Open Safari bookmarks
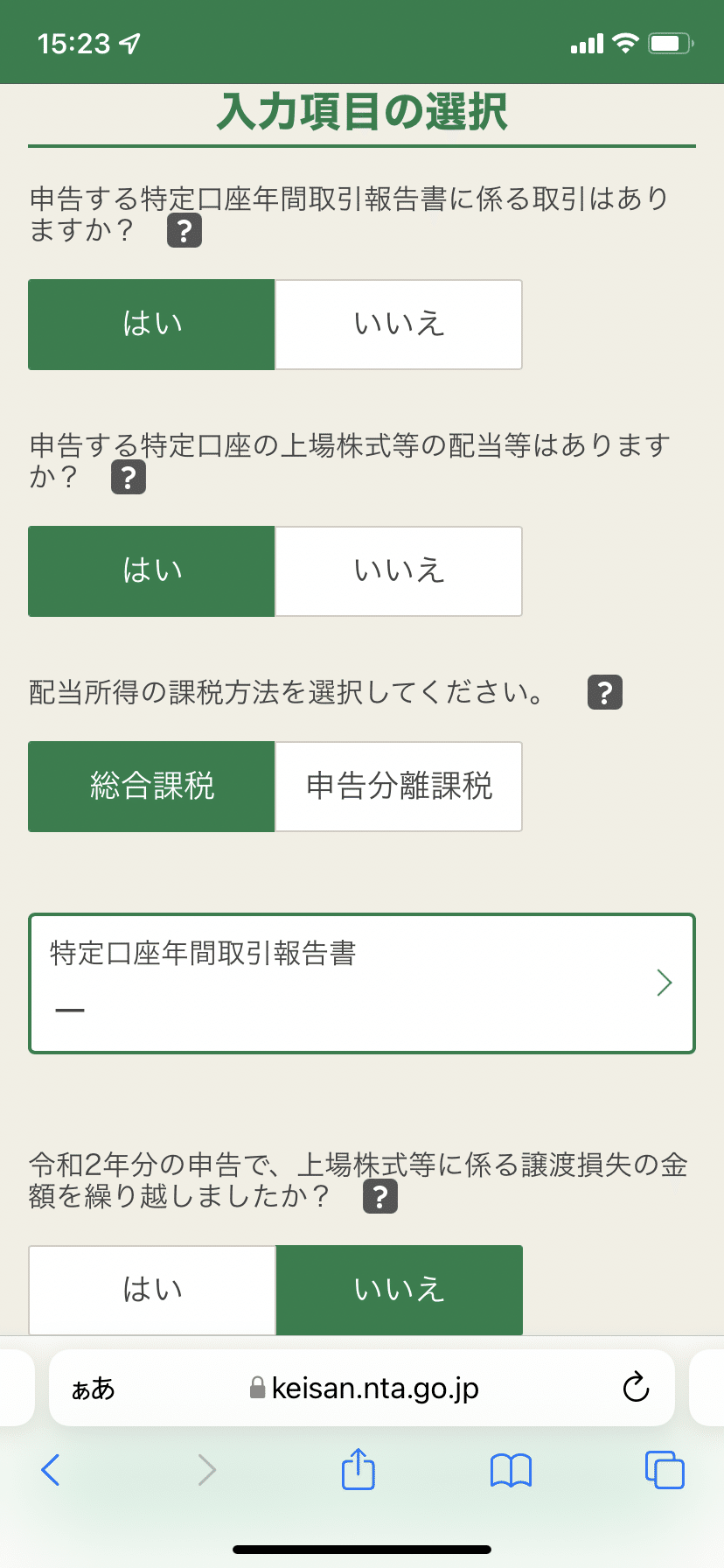Screen dimensions: 724x1568 coord(512,1470)
